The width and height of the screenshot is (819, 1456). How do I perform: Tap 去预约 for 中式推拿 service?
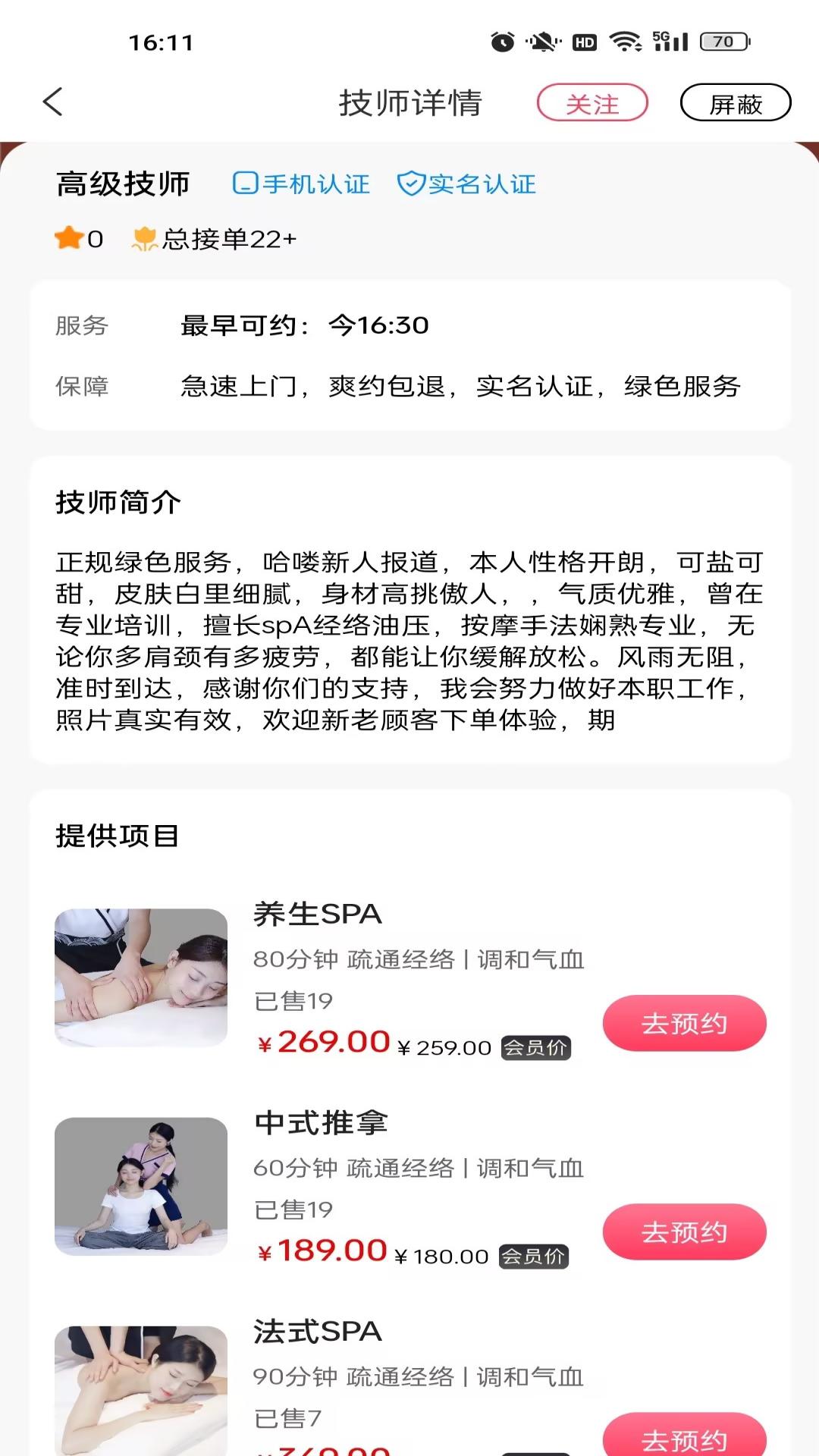(x=685, y=1232)
